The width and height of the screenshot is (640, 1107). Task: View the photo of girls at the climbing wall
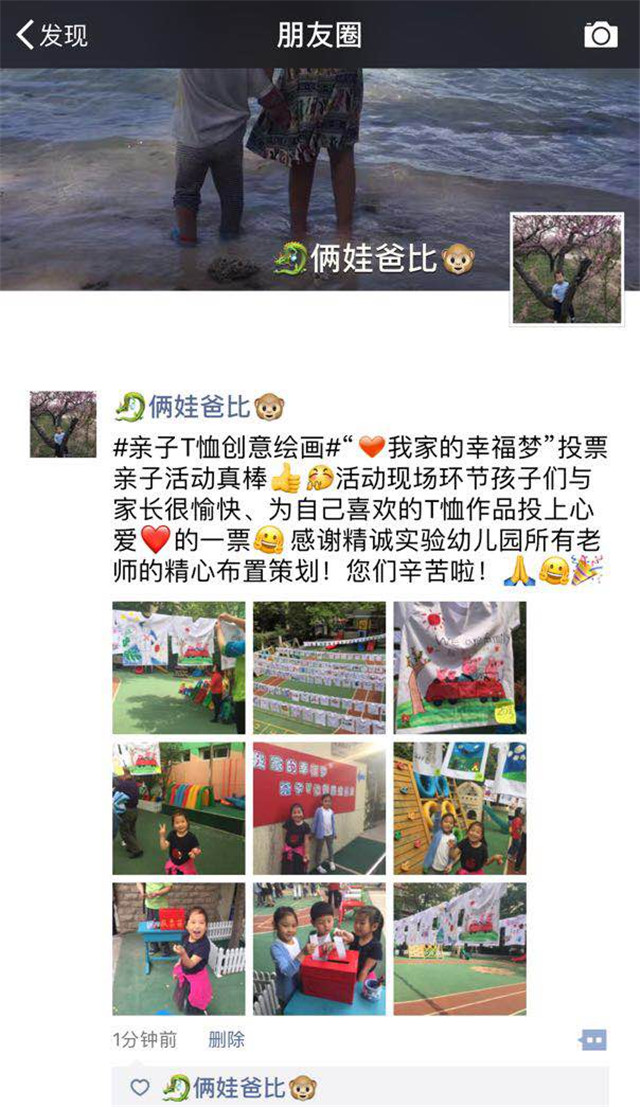[459, 808]
